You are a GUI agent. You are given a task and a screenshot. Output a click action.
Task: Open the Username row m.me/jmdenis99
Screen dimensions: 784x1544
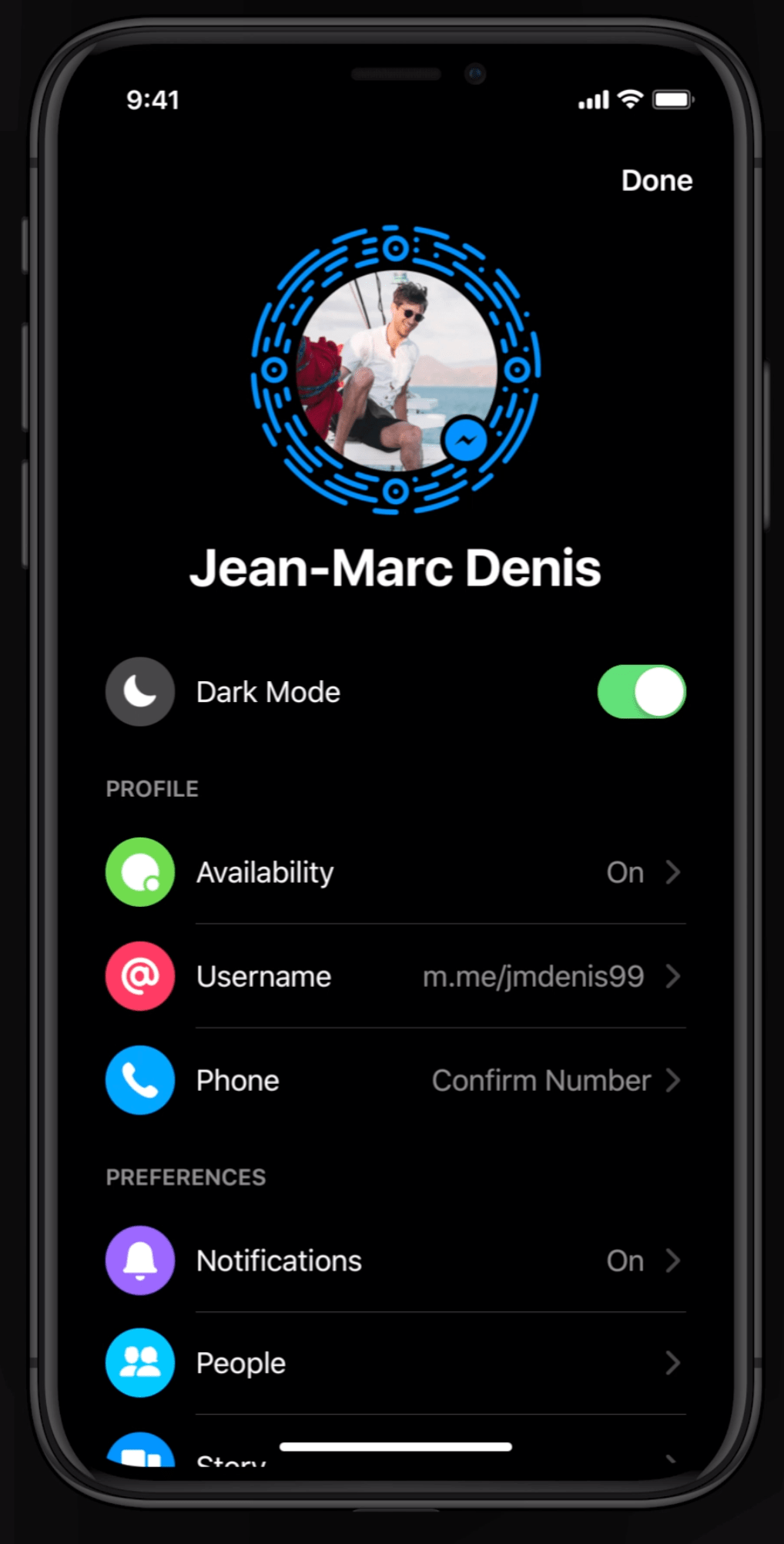point(394,976)
